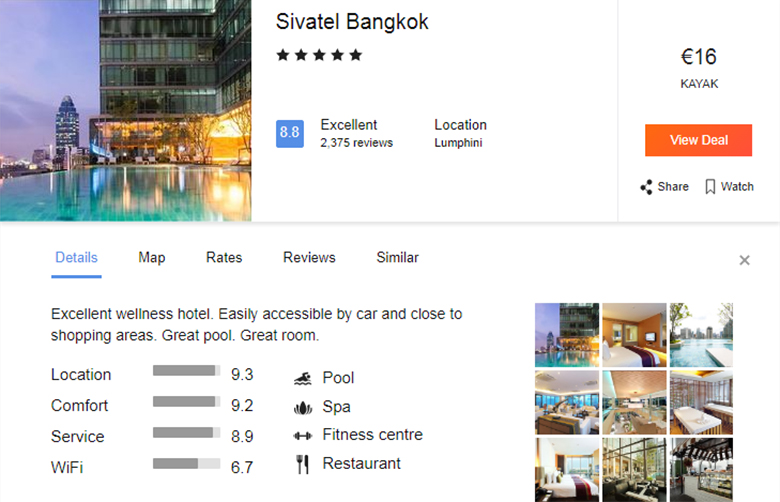
Task: Close the hotel details panel
Action: point(744,260)
